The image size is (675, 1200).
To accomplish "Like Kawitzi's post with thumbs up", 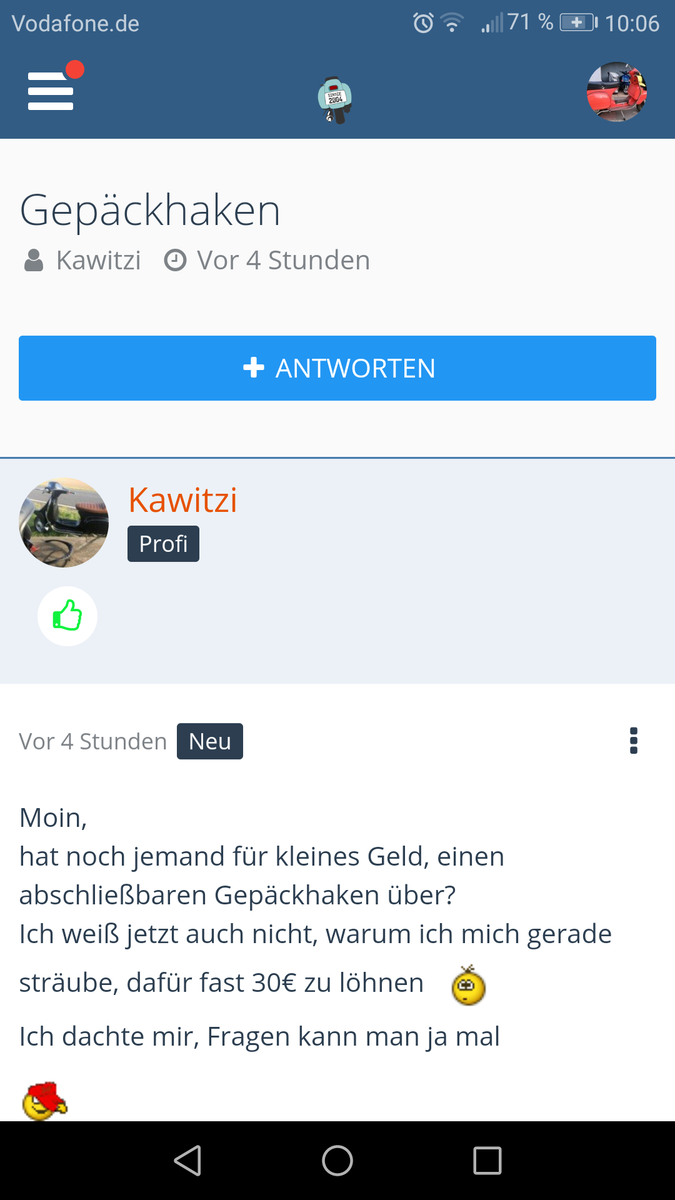I will [67, 616].
